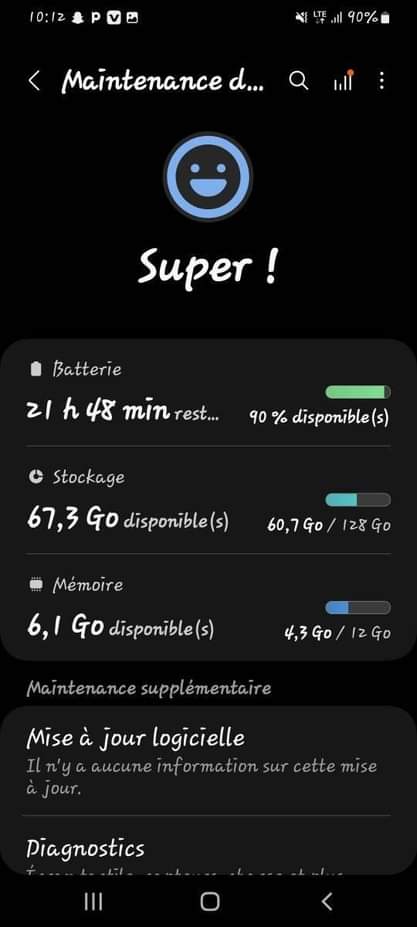This screenshot has height=927, width=417.
Task: Open the recent apps button
Action: [93, 901]
